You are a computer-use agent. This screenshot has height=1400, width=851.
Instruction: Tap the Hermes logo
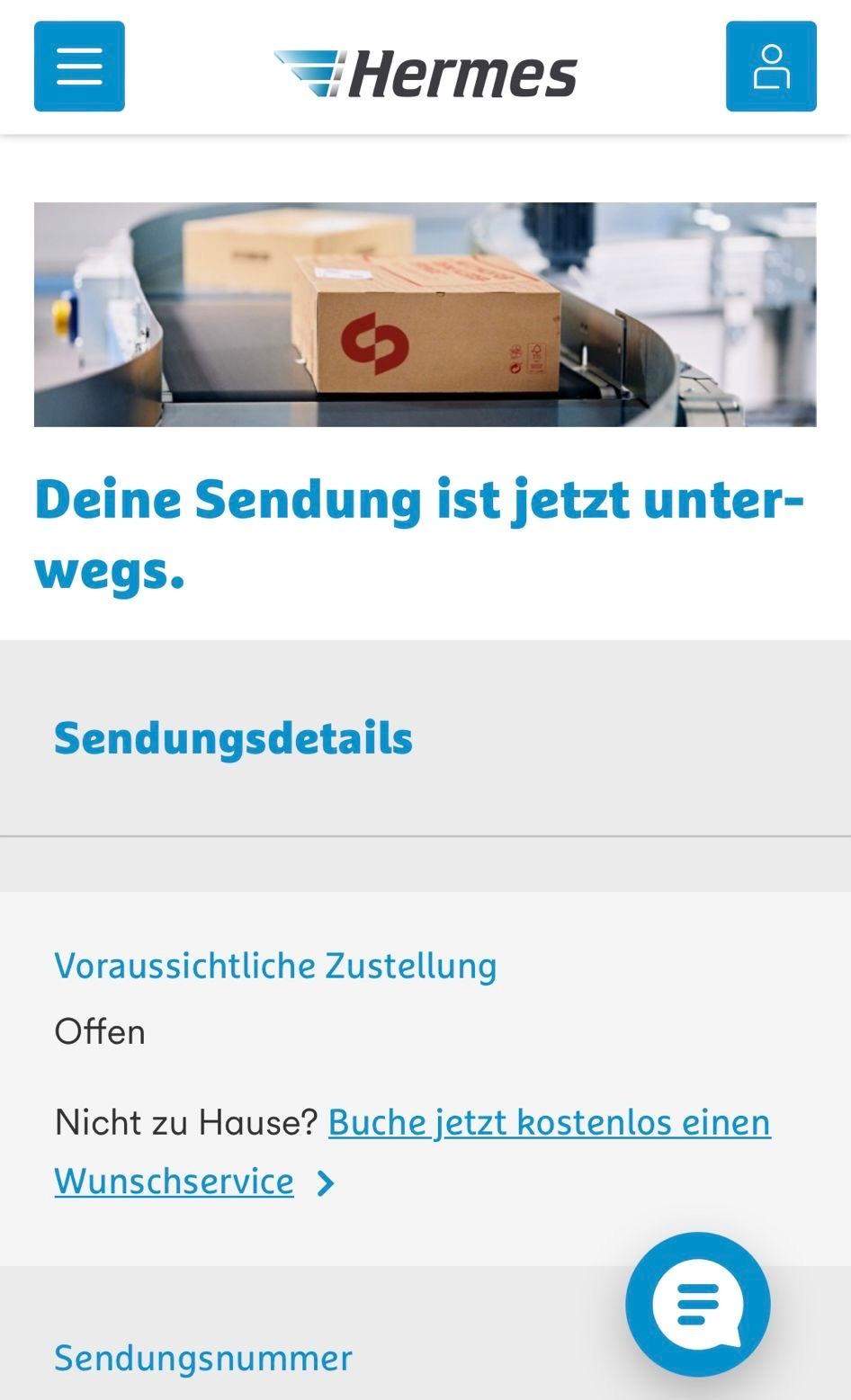(425, 72)
